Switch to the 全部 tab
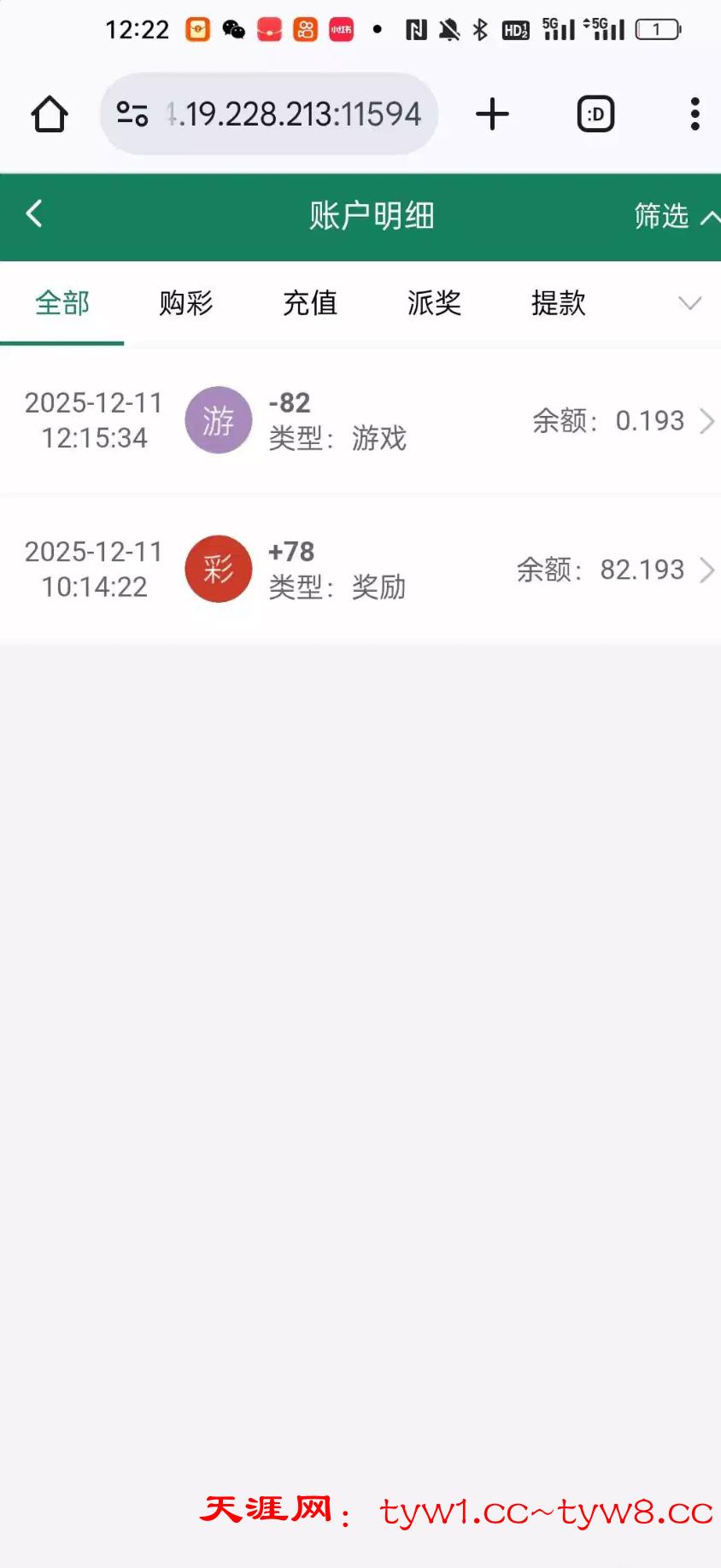 click(62, 303)
